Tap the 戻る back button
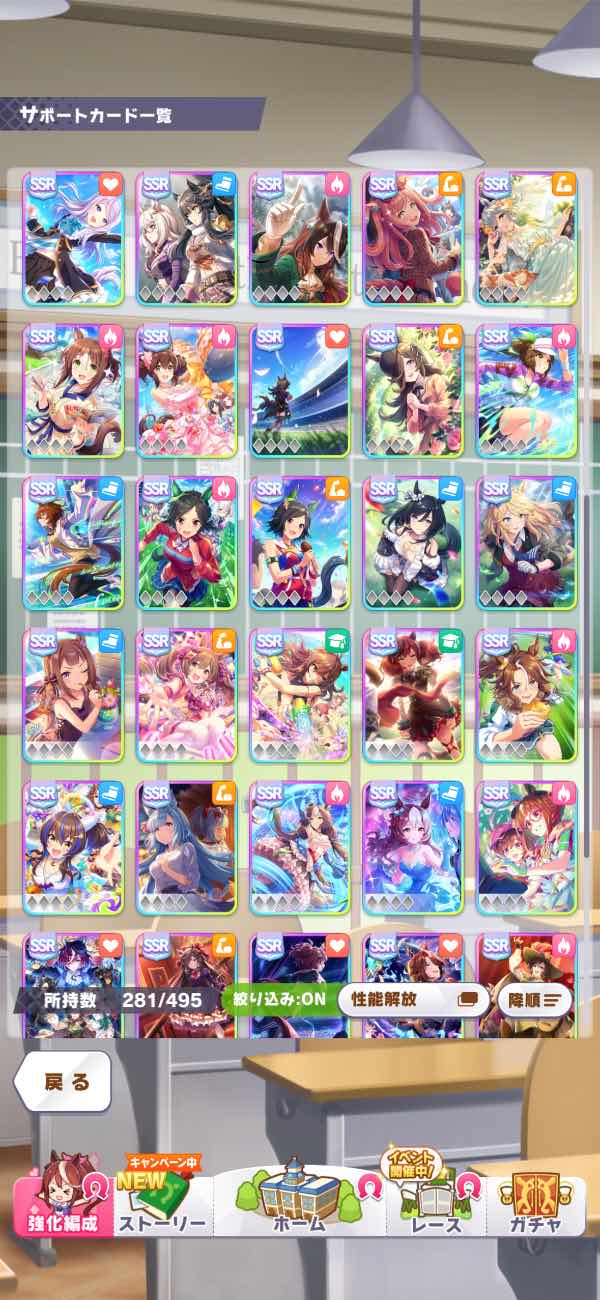 (x=63, y=1083)
